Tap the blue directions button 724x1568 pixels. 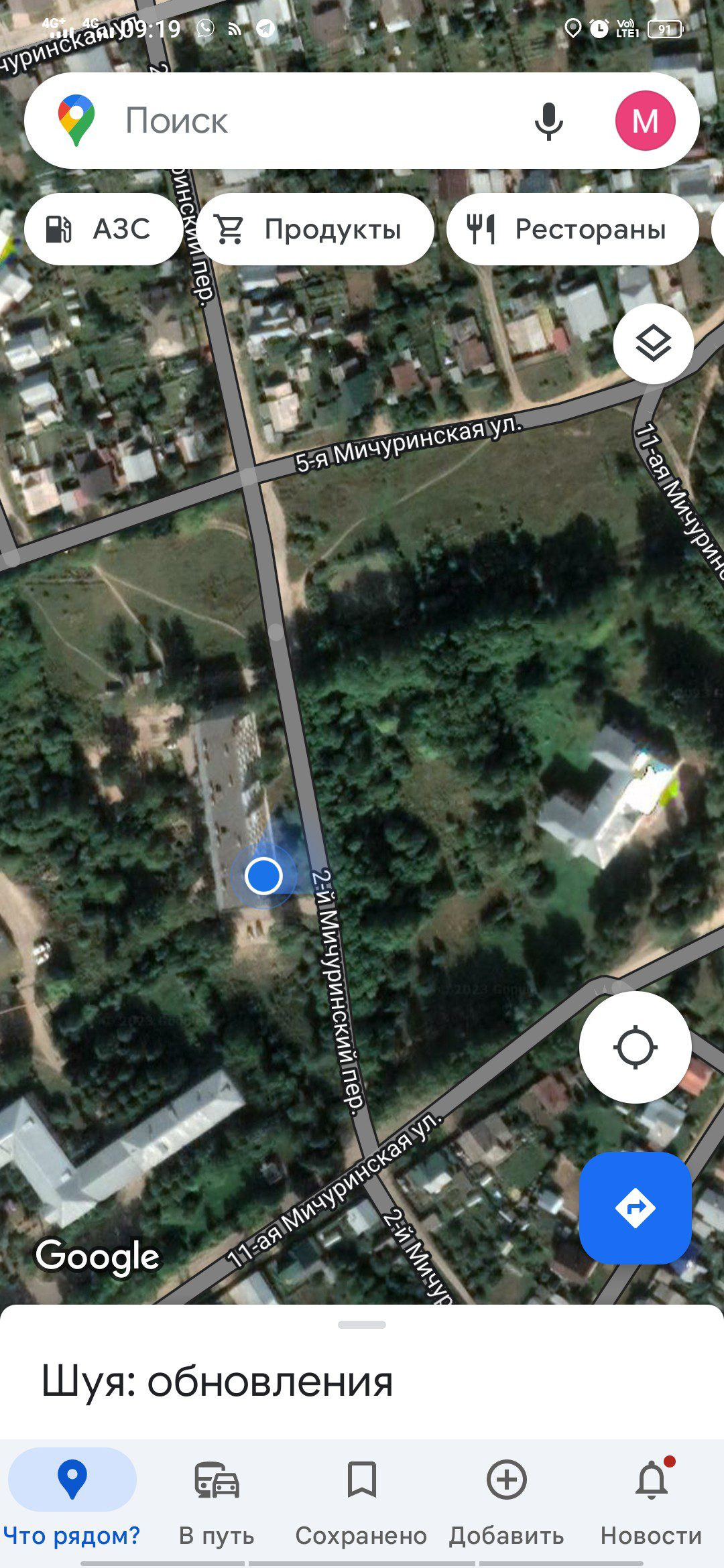(635, 1207)
